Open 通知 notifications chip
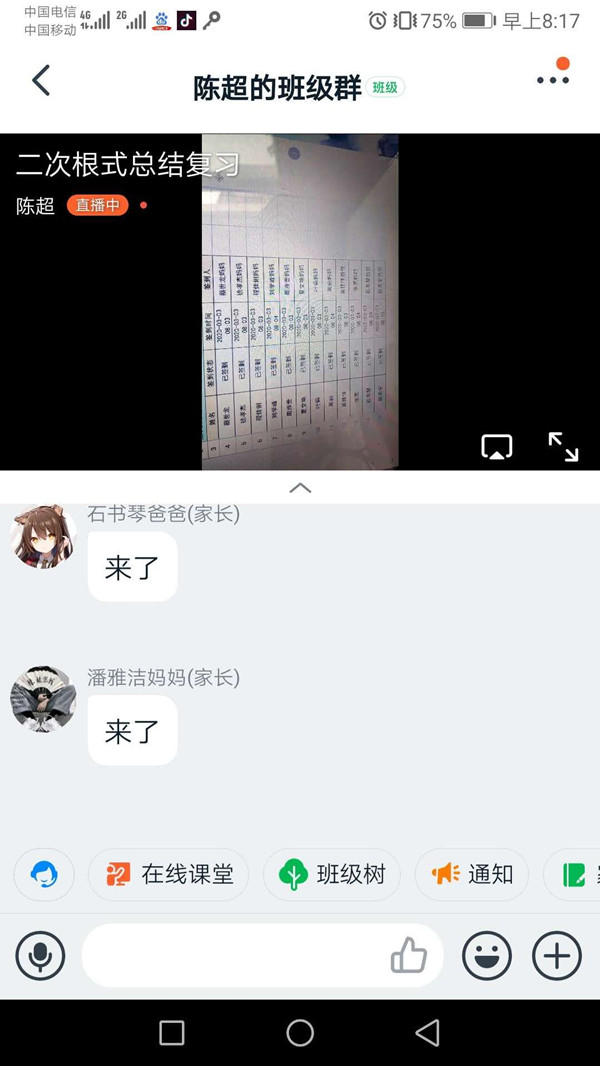The width and height of the screenshot is (600, 1066). (x=472, y=875)
